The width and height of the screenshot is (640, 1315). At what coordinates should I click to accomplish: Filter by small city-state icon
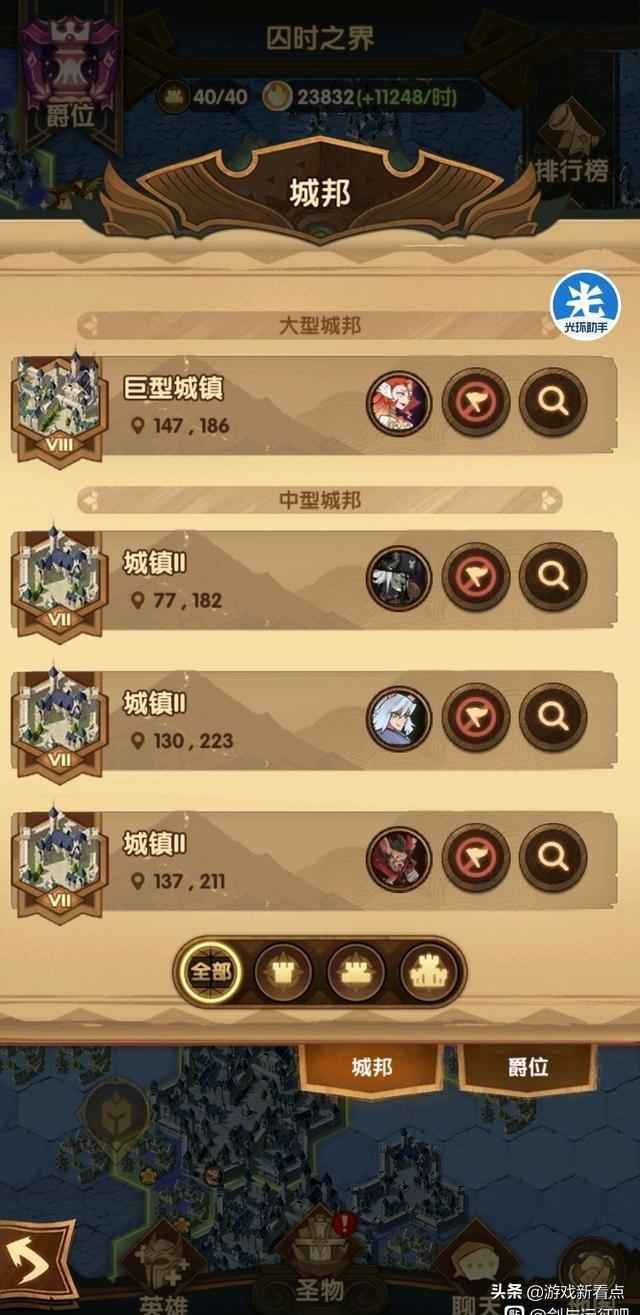(283, 971)
